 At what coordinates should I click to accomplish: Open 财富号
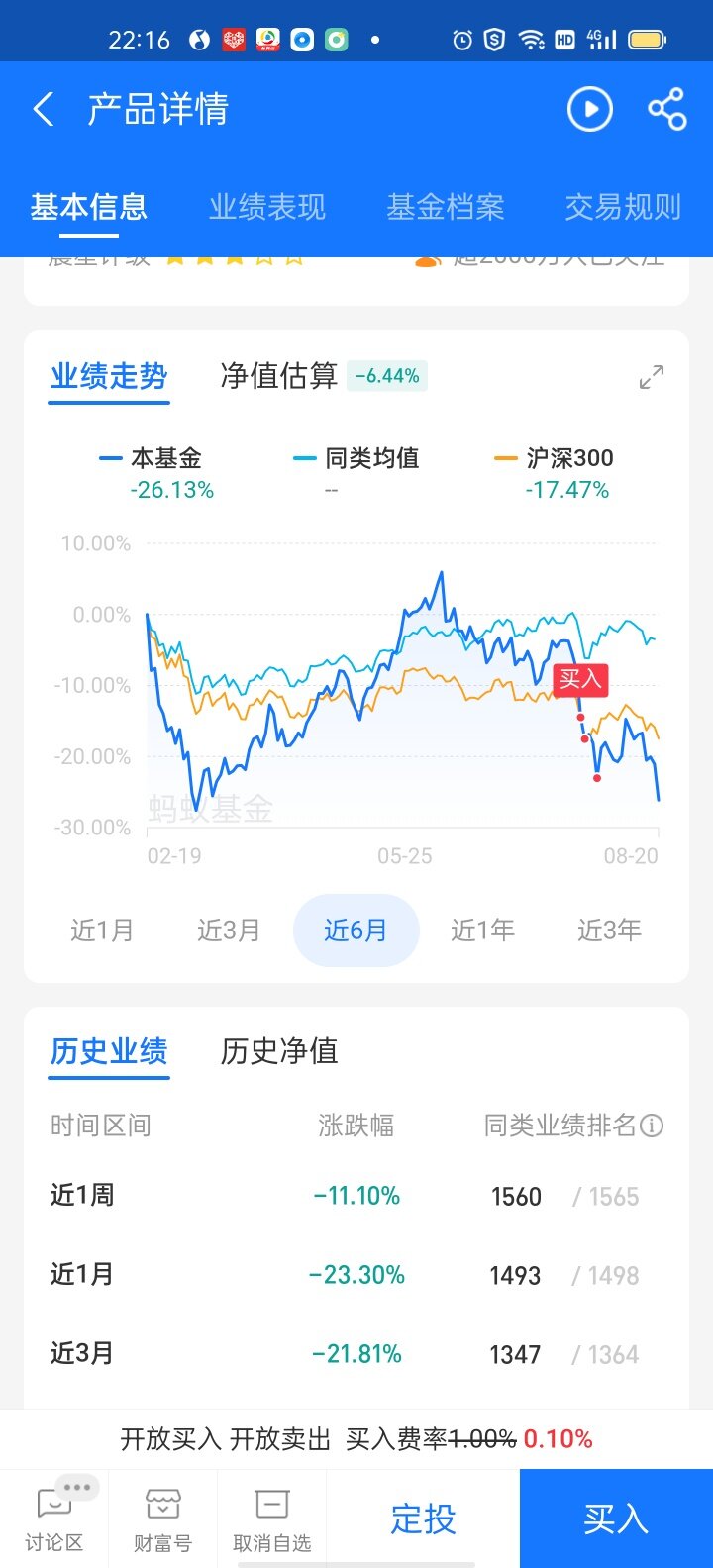[163, 1519]
